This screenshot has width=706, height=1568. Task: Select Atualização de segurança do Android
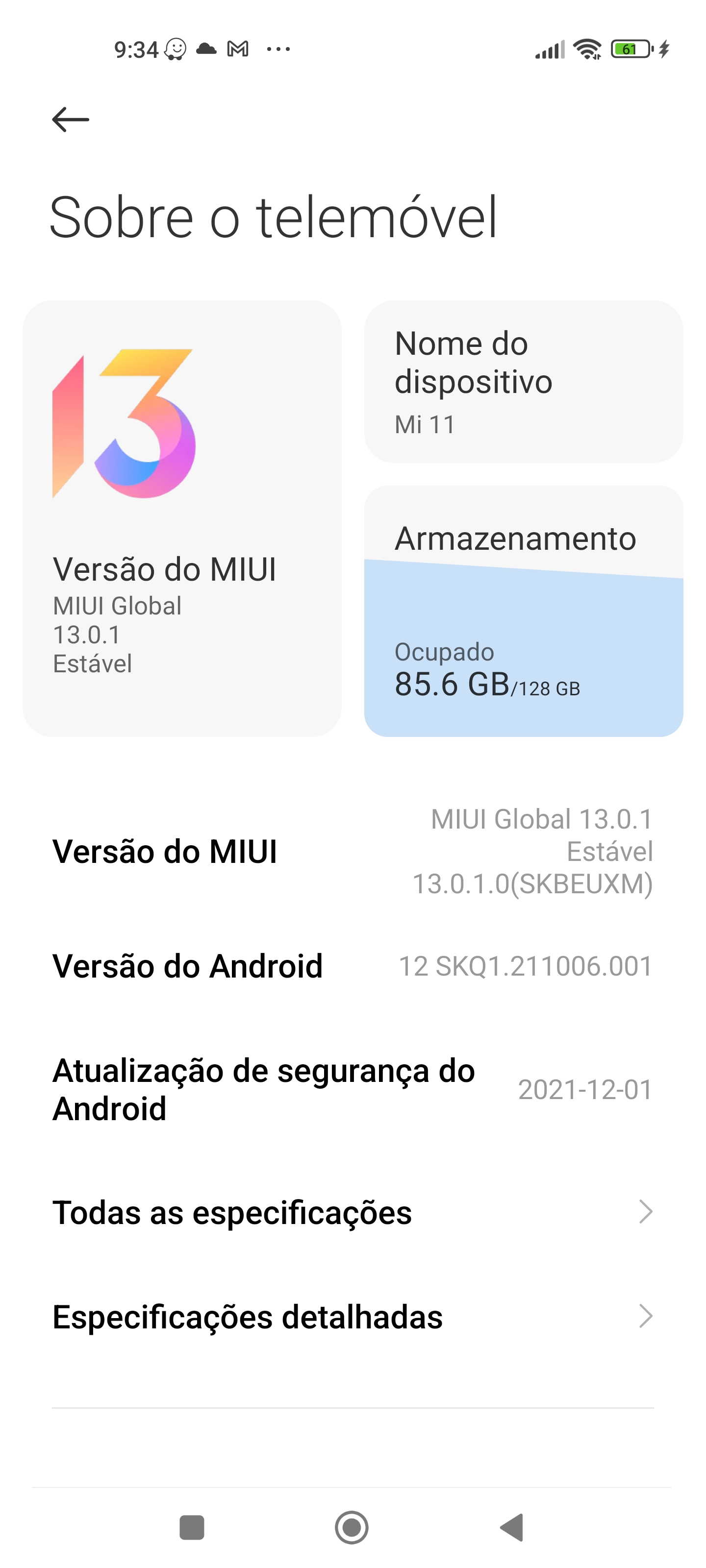pyautogui.click(x=353, y=1090)
